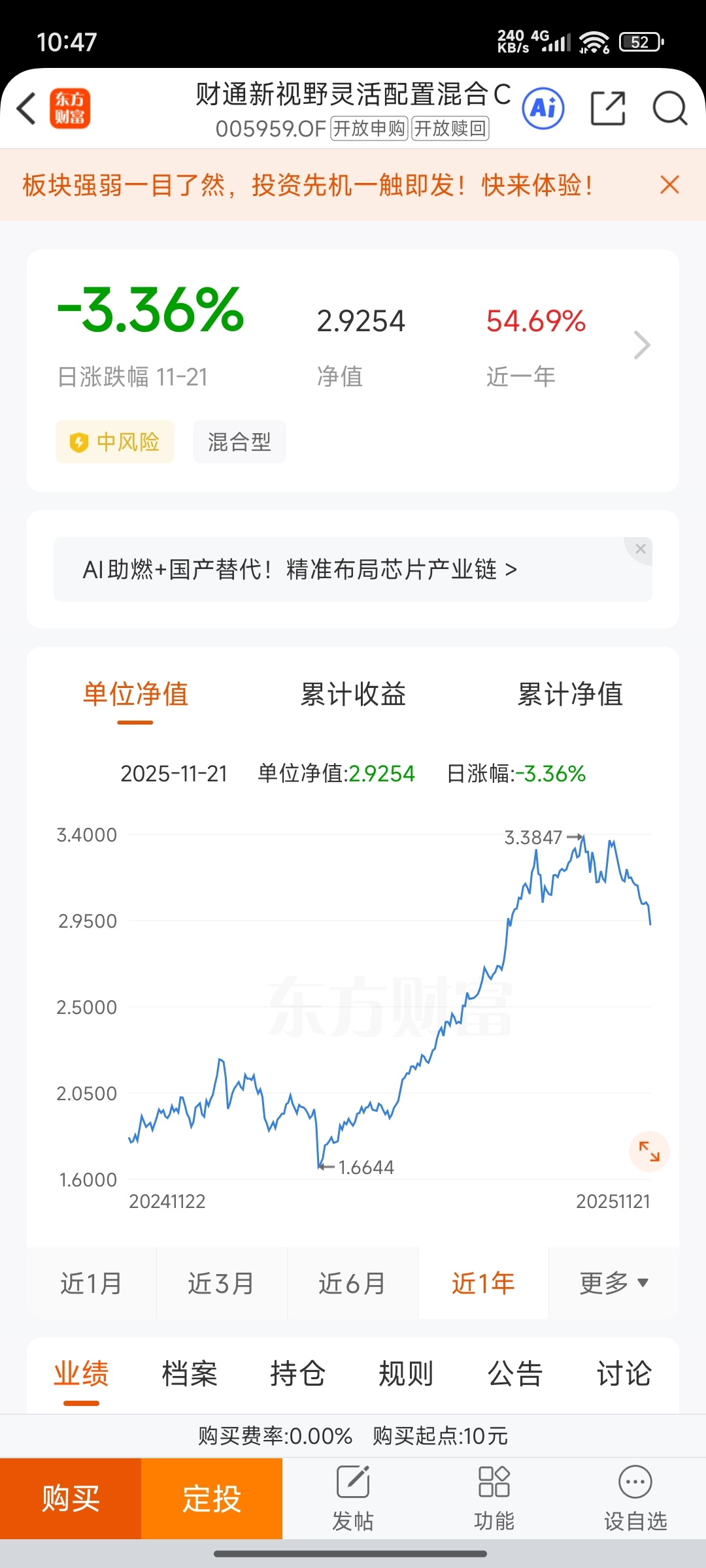
Task: Tap the 购买 button
Action: [71, 1498]
